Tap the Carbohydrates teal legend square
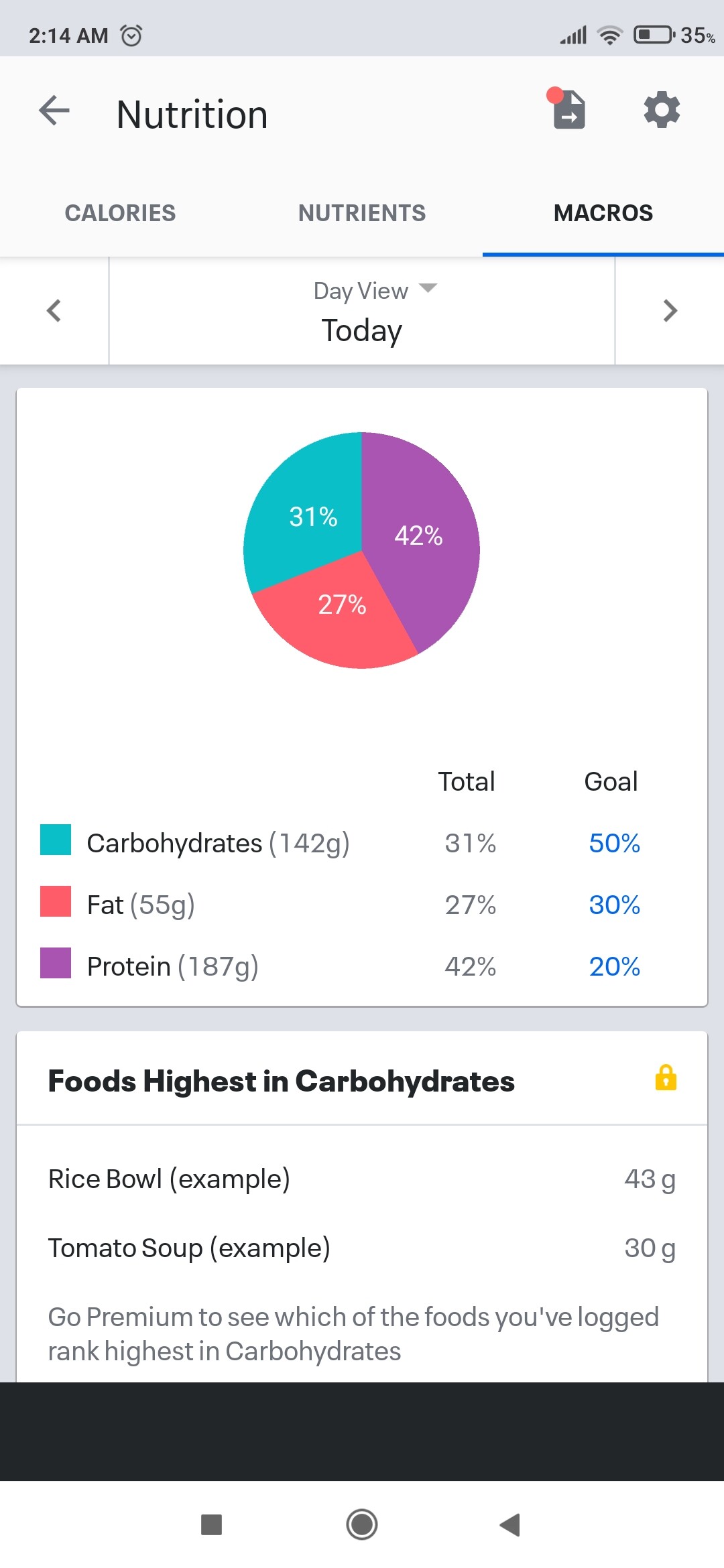This screenshot has height=1568, width=724. pos(56,842)
